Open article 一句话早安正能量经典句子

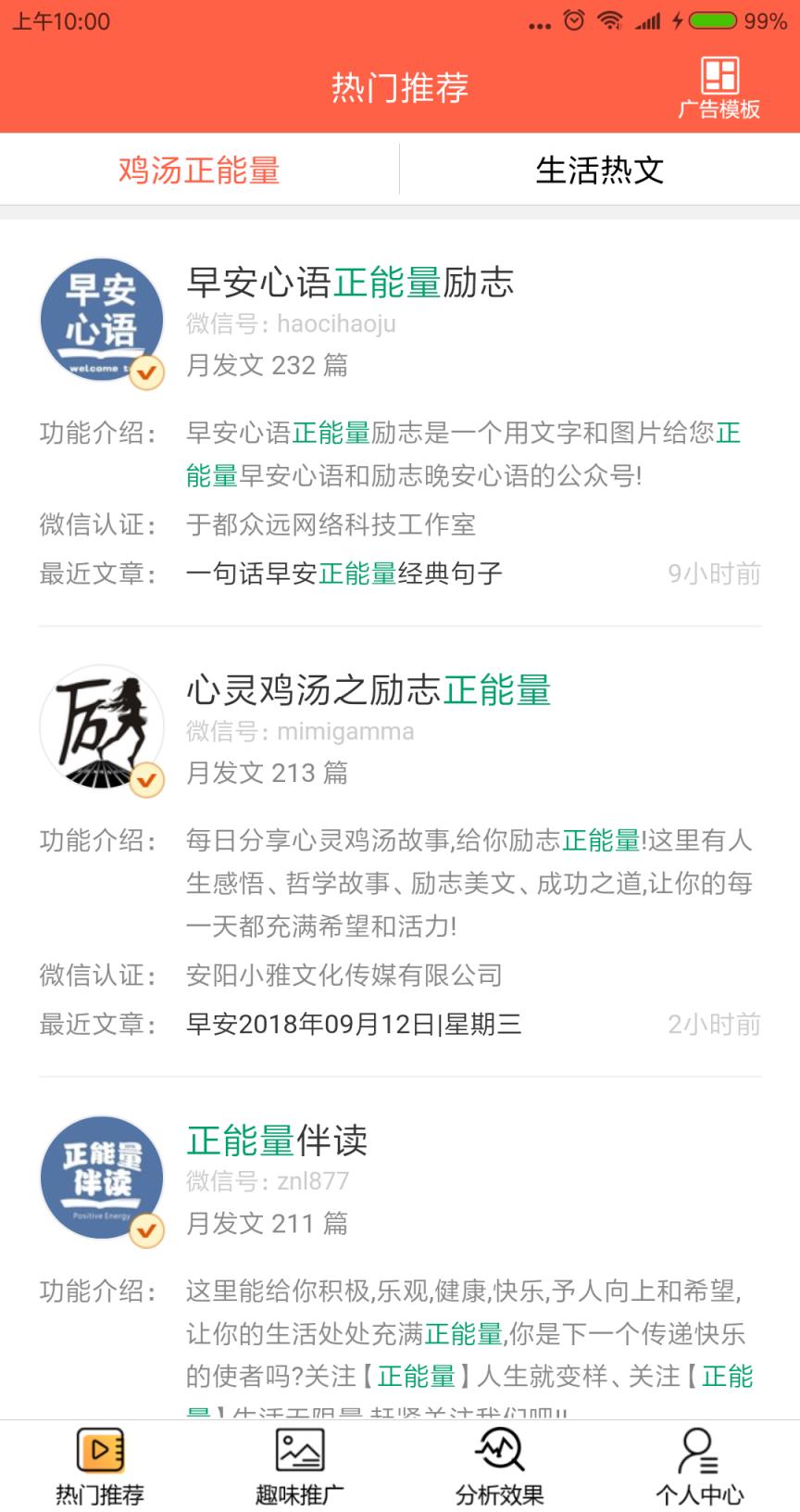point(343,574)
